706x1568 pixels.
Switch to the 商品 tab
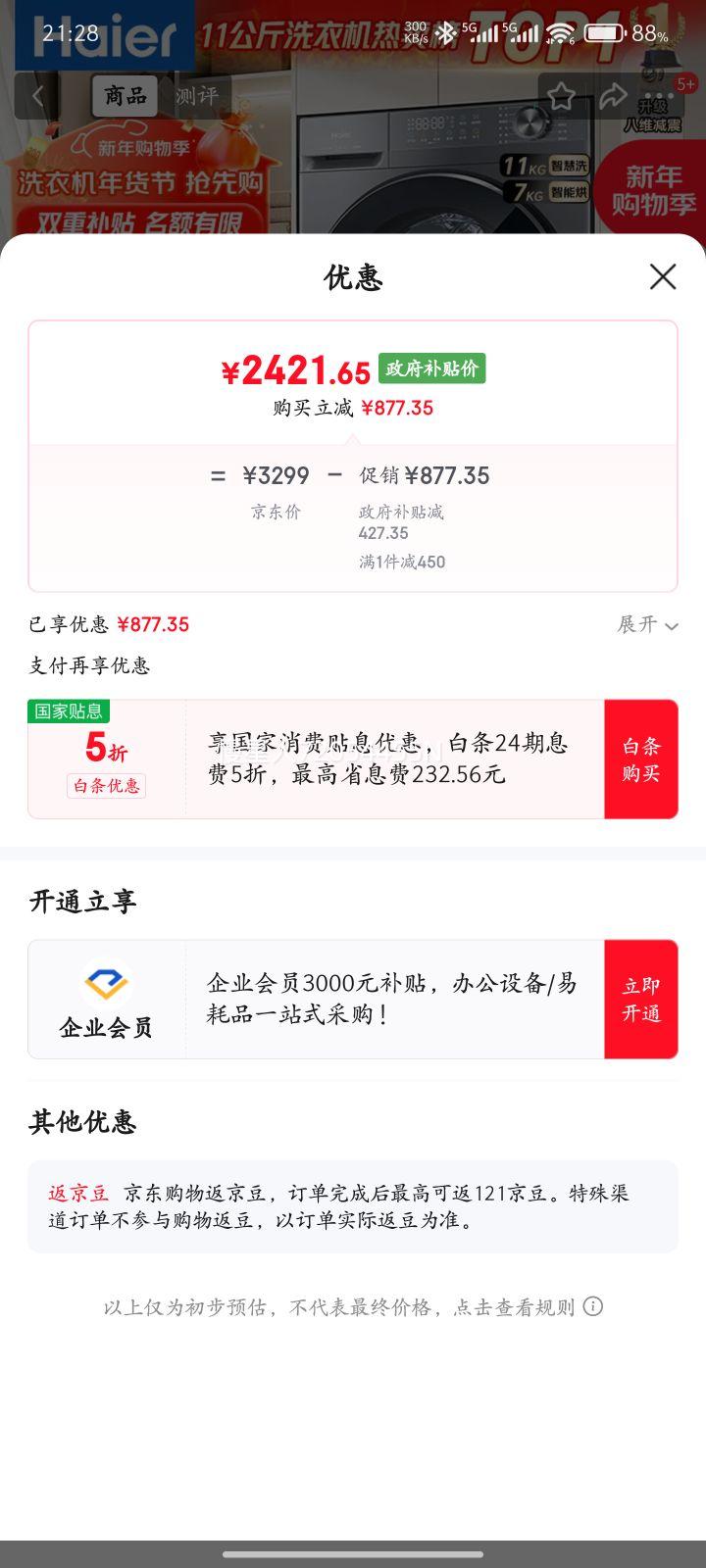126,97
